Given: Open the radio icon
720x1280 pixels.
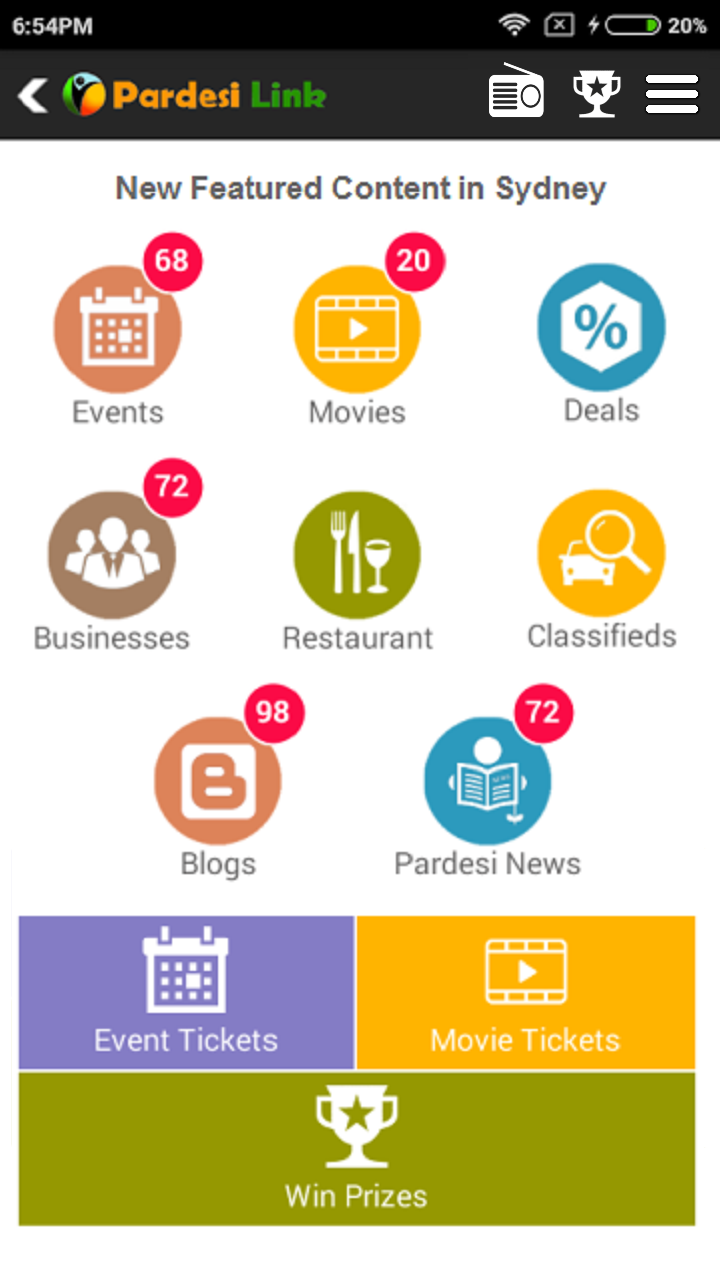Looking at the screenshot, I should (516, 92).
